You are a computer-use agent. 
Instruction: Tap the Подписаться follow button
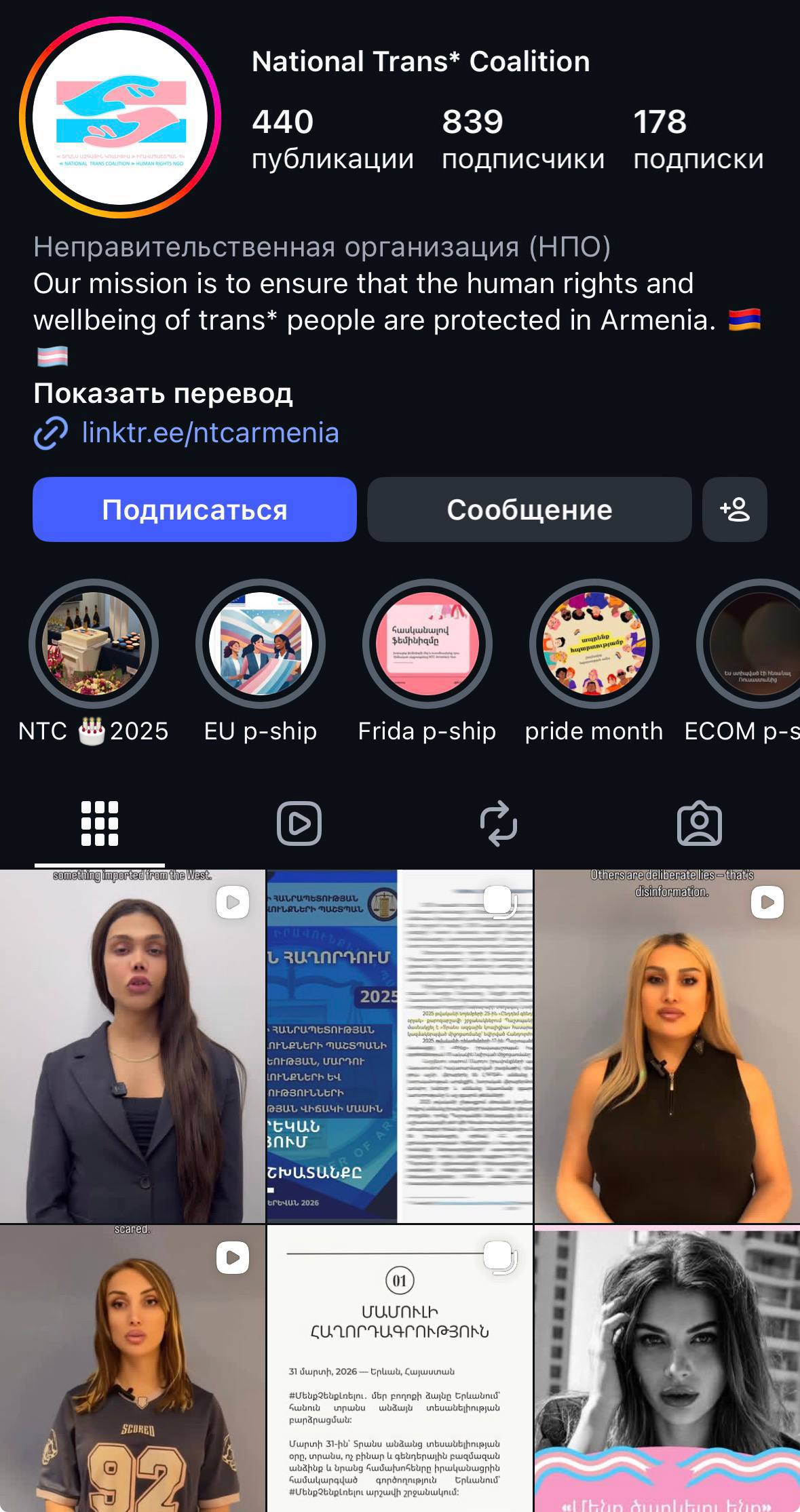pyautogui.click(x=194, y=509)
